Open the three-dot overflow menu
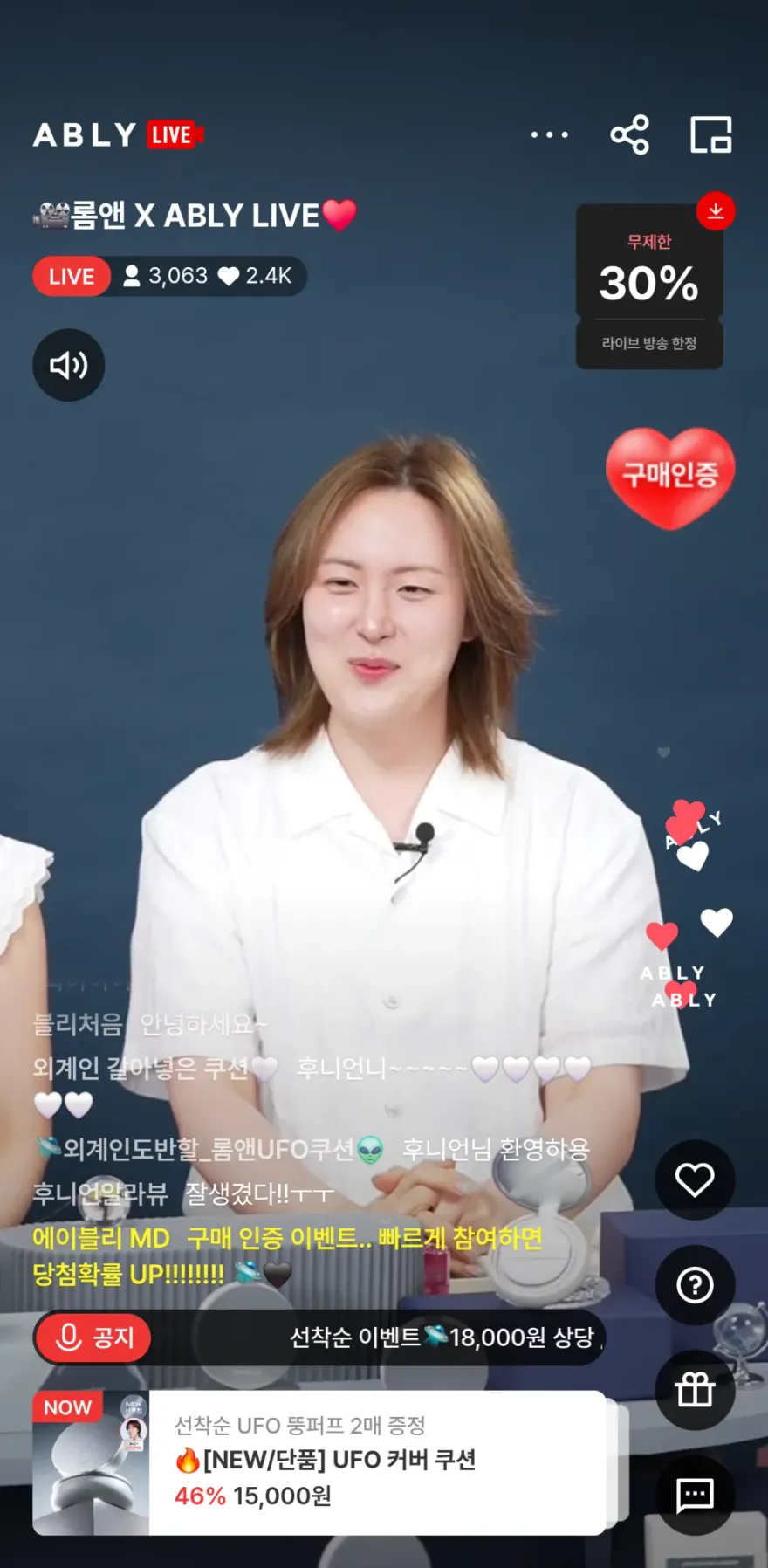The height and width of the screenshot is (1568, 768). 550,135
